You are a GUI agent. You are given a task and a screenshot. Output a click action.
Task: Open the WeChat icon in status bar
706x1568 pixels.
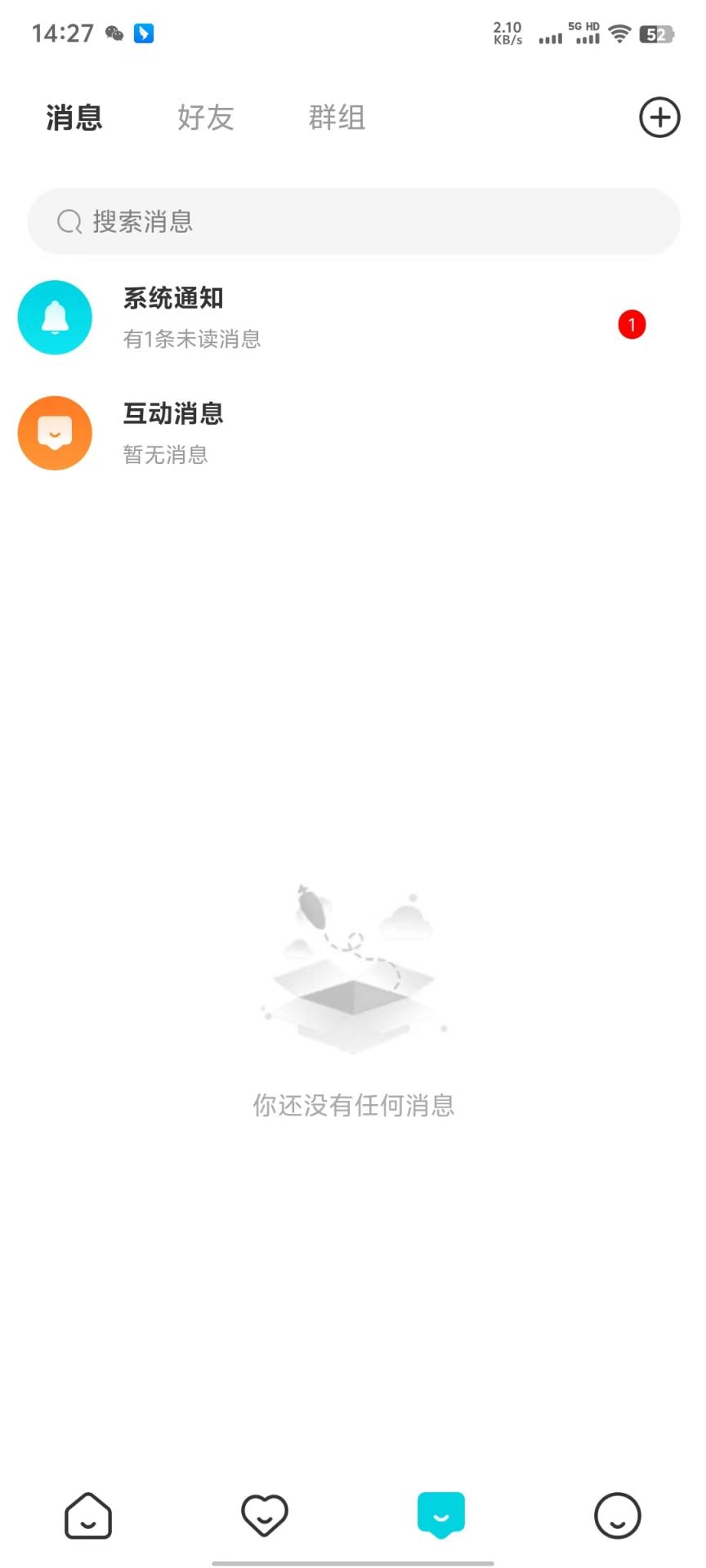pyautogui.click(x=113, y=34)
